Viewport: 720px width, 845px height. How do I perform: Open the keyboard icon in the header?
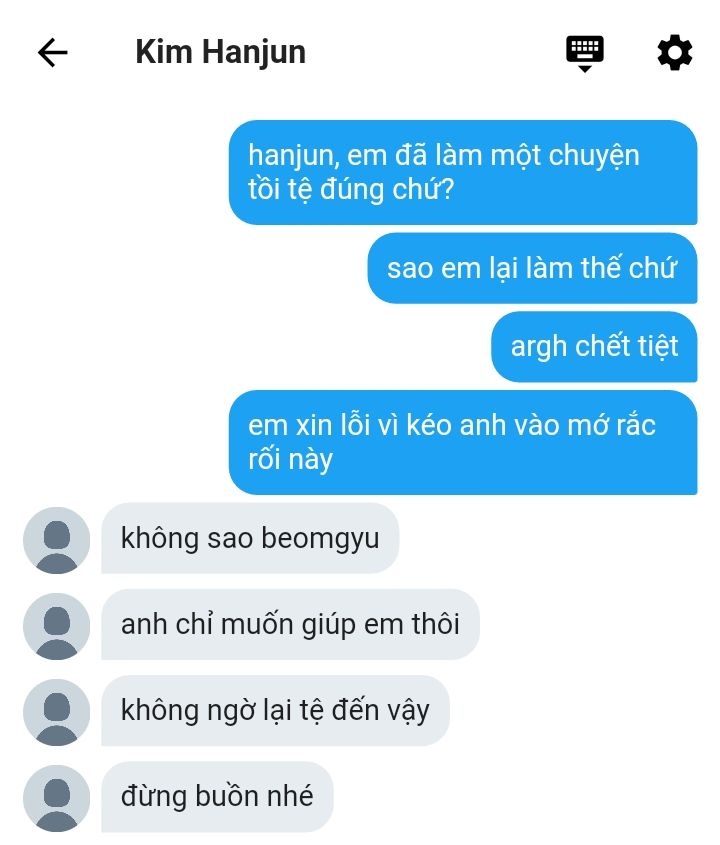tap(585, 53)
